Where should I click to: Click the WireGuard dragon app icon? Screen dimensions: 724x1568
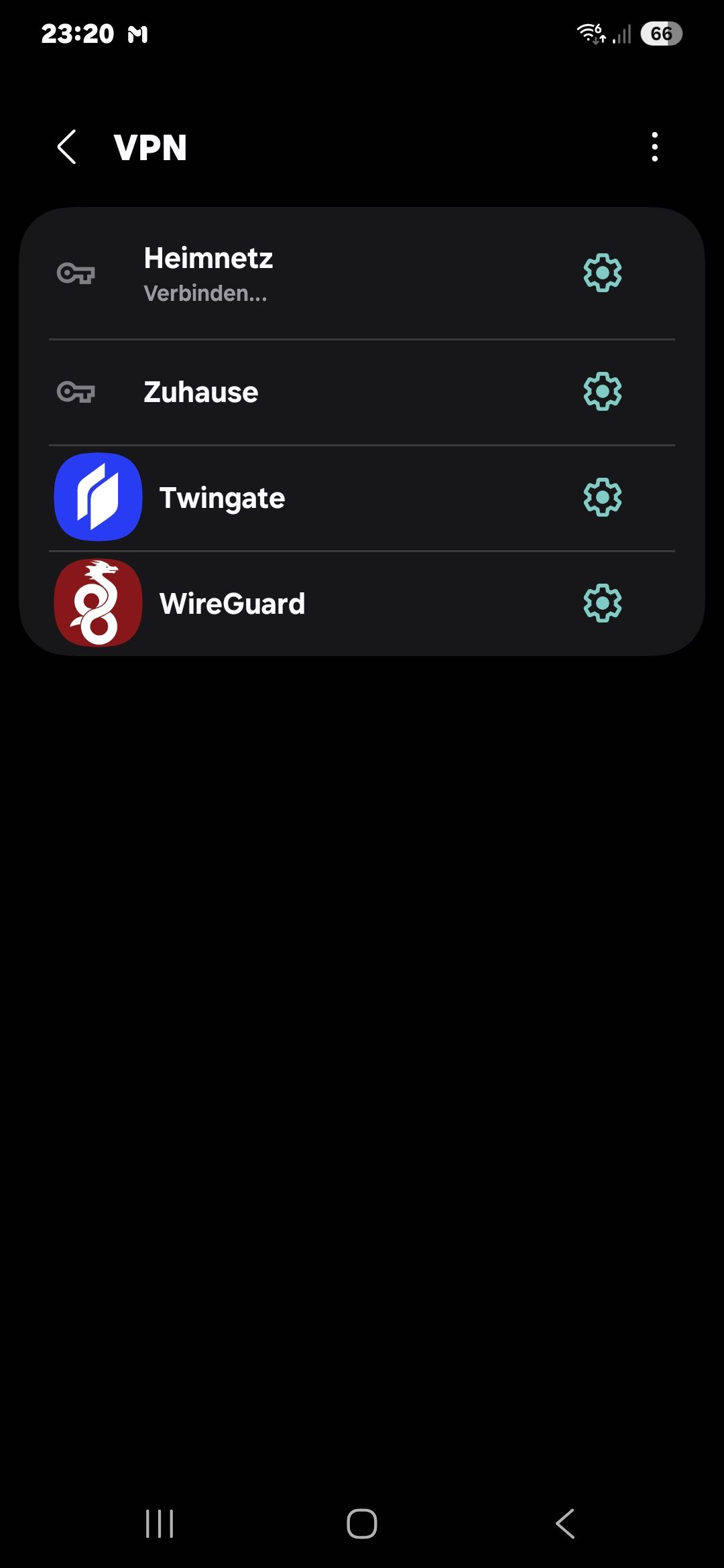(98, 602)
